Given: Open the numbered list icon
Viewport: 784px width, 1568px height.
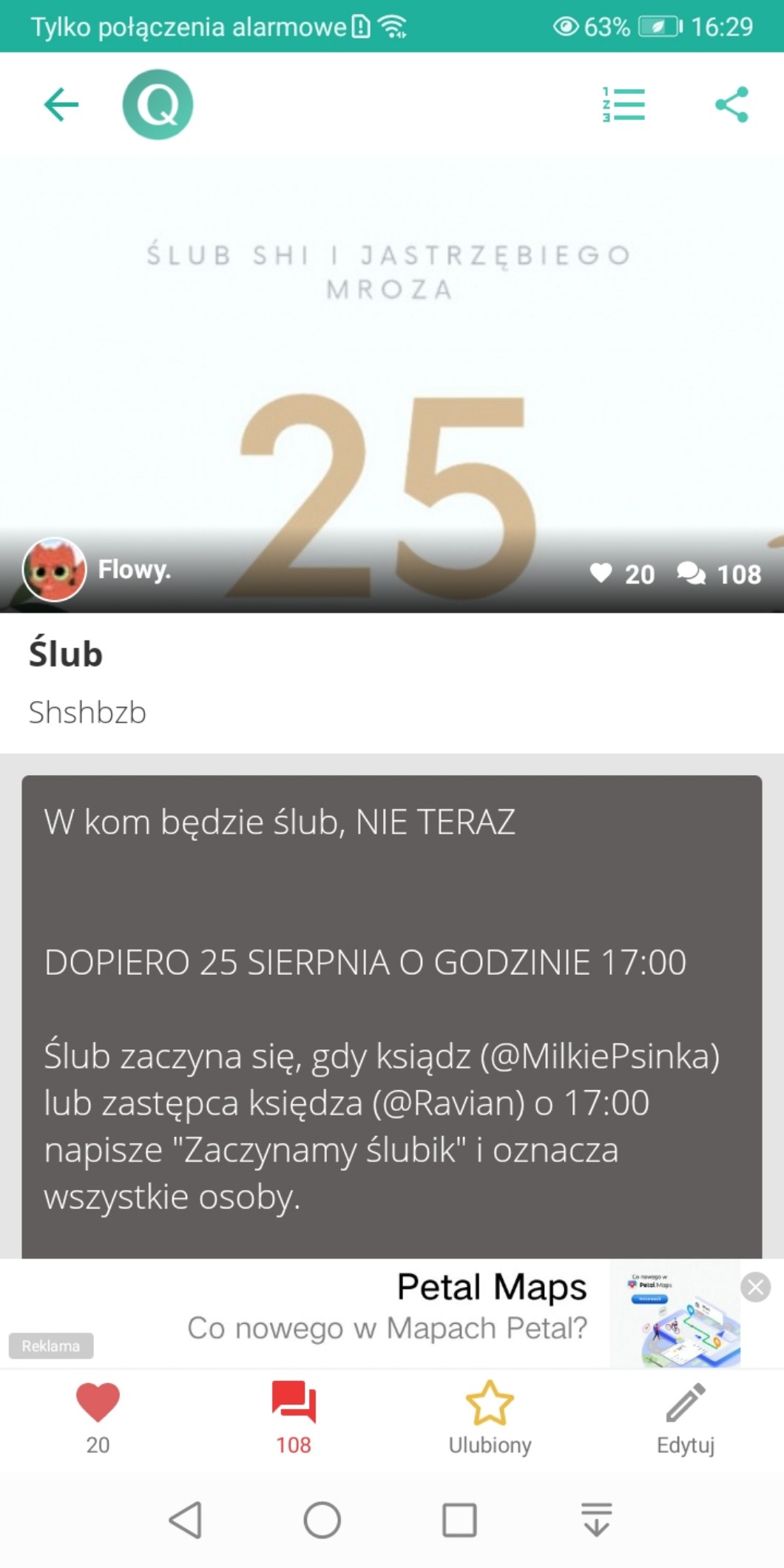Looking at the screenshot, I should (x=624, y=104).
